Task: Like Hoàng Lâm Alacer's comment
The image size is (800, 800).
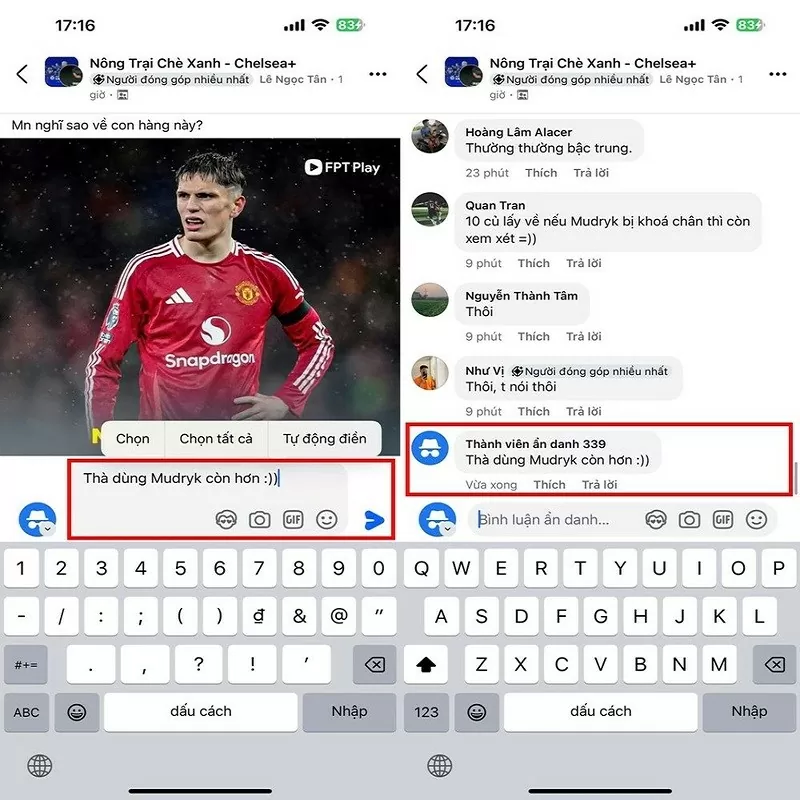Action: pos(541,173)
